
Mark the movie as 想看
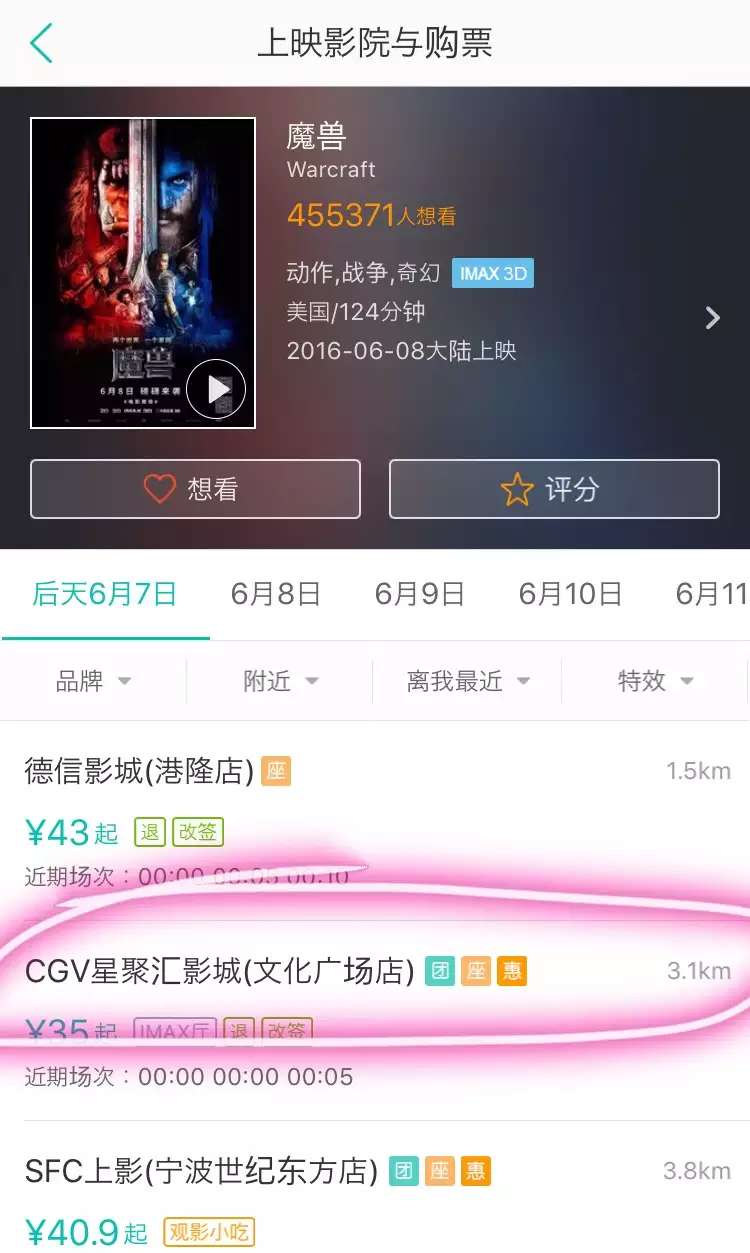click(x=195, y=489)
